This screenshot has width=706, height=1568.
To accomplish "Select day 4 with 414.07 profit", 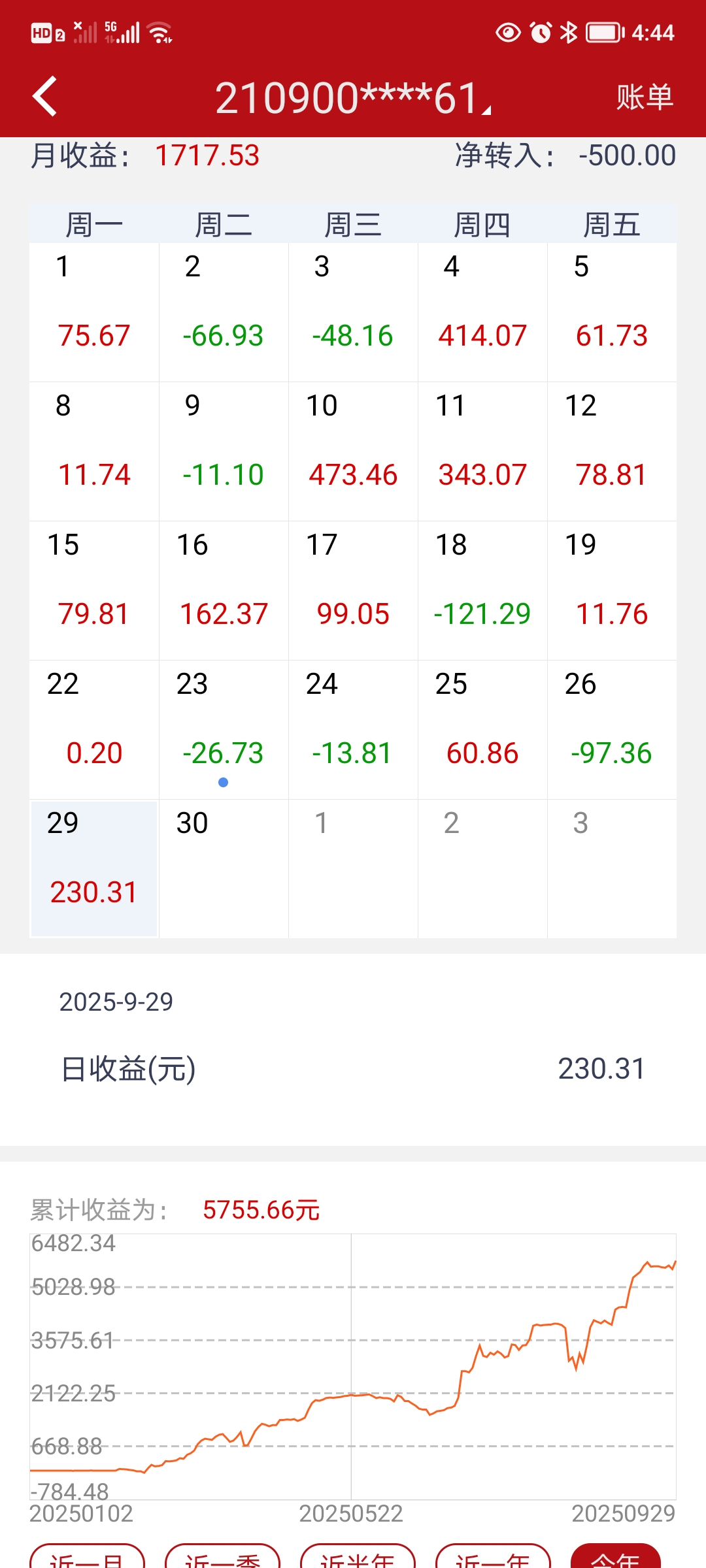I will click(x=482, y=312).
